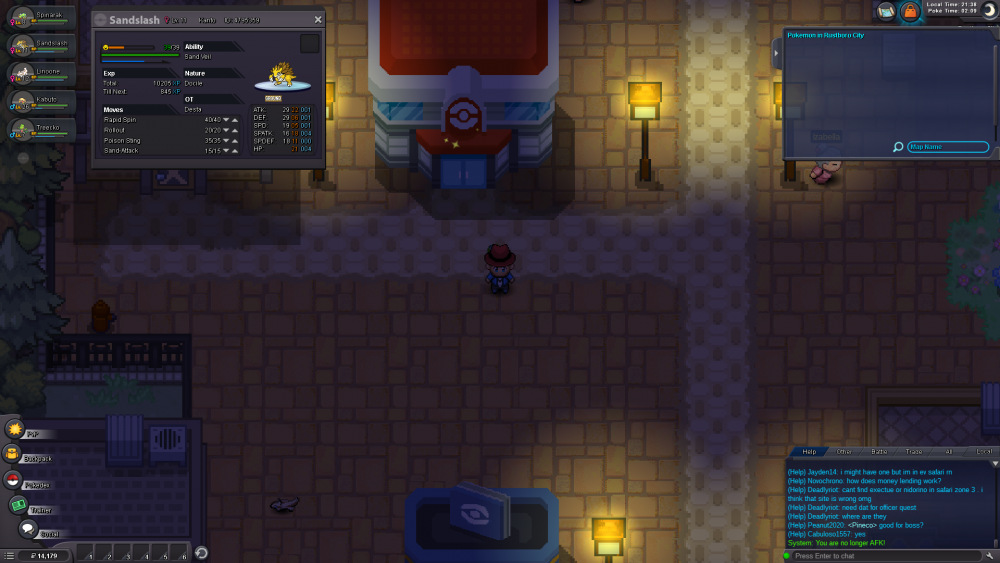Close the Sandslash info window
The image size is (1000, 563).
tap(318, 19)
